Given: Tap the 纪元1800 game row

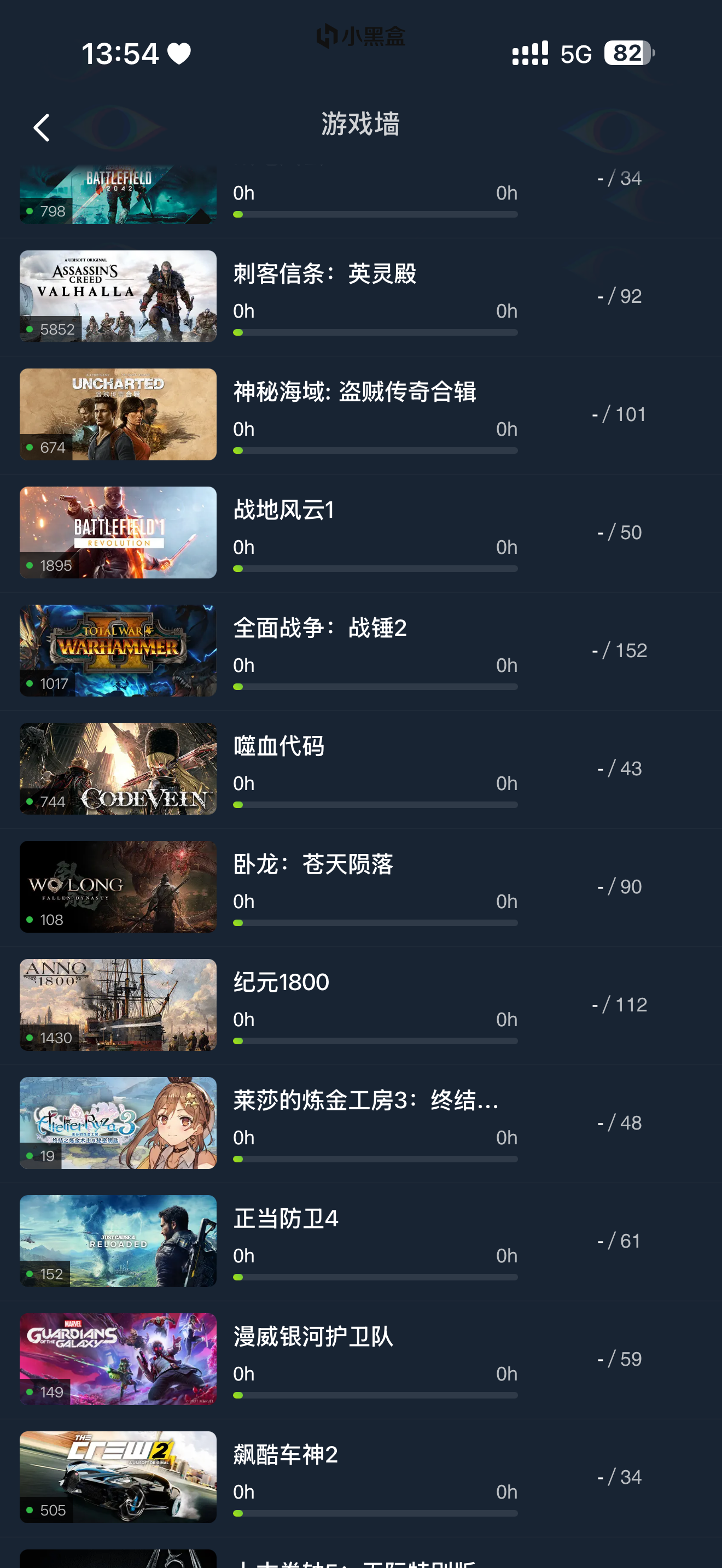Looking at the screenshot, I should (360, 1005).
